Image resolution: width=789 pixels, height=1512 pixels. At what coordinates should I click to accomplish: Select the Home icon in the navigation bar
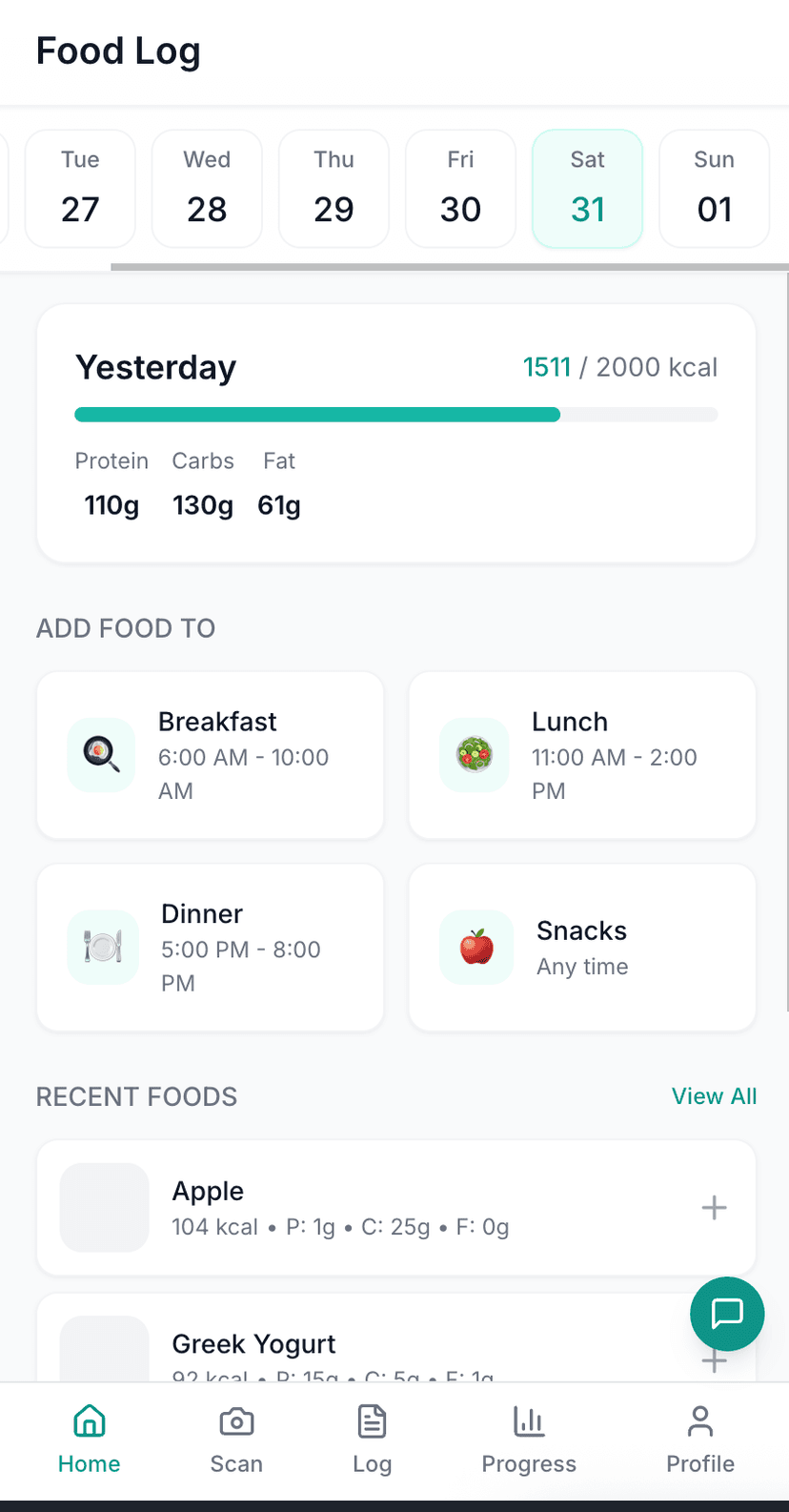(89, 1420)
